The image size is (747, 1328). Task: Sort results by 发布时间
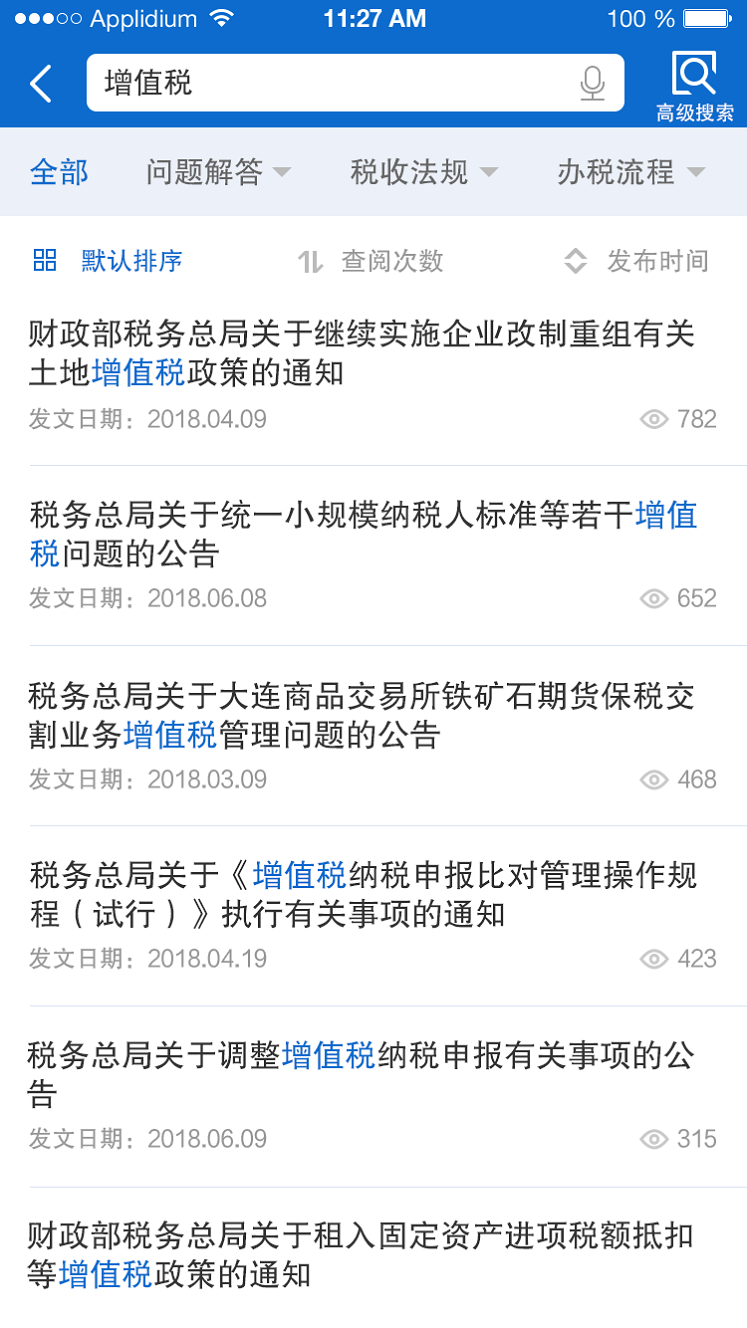tap(636, 262)
